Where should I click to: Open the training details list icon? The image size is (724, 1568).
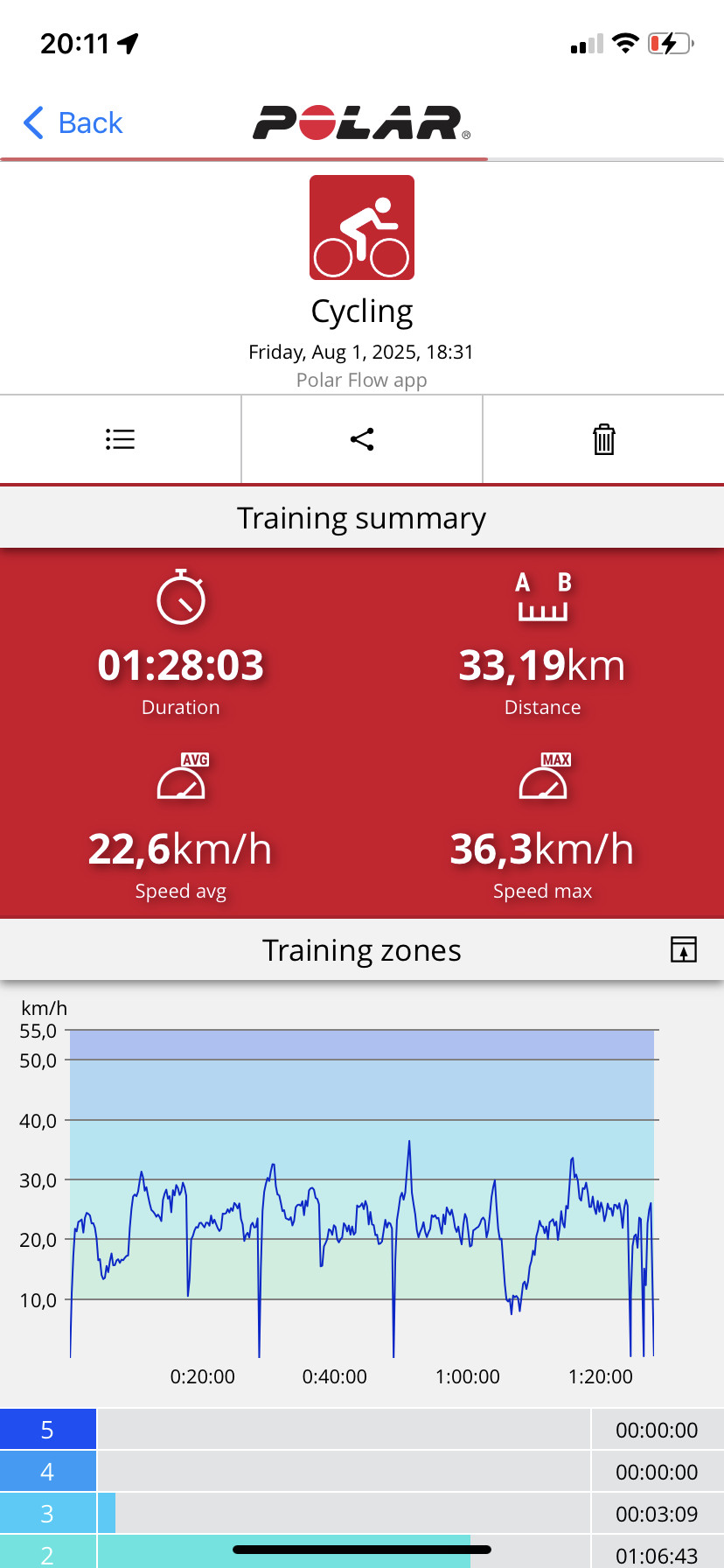click(120, 439)
